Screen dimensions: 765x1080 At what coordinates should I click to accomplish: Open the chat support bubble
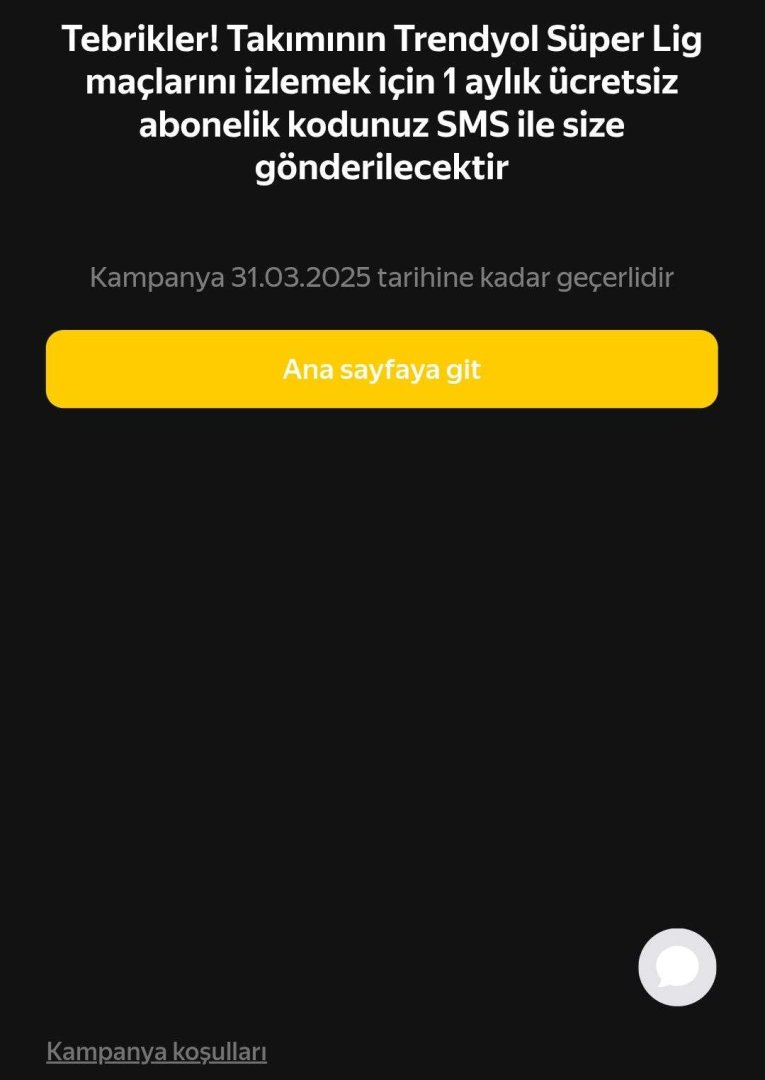677,966
